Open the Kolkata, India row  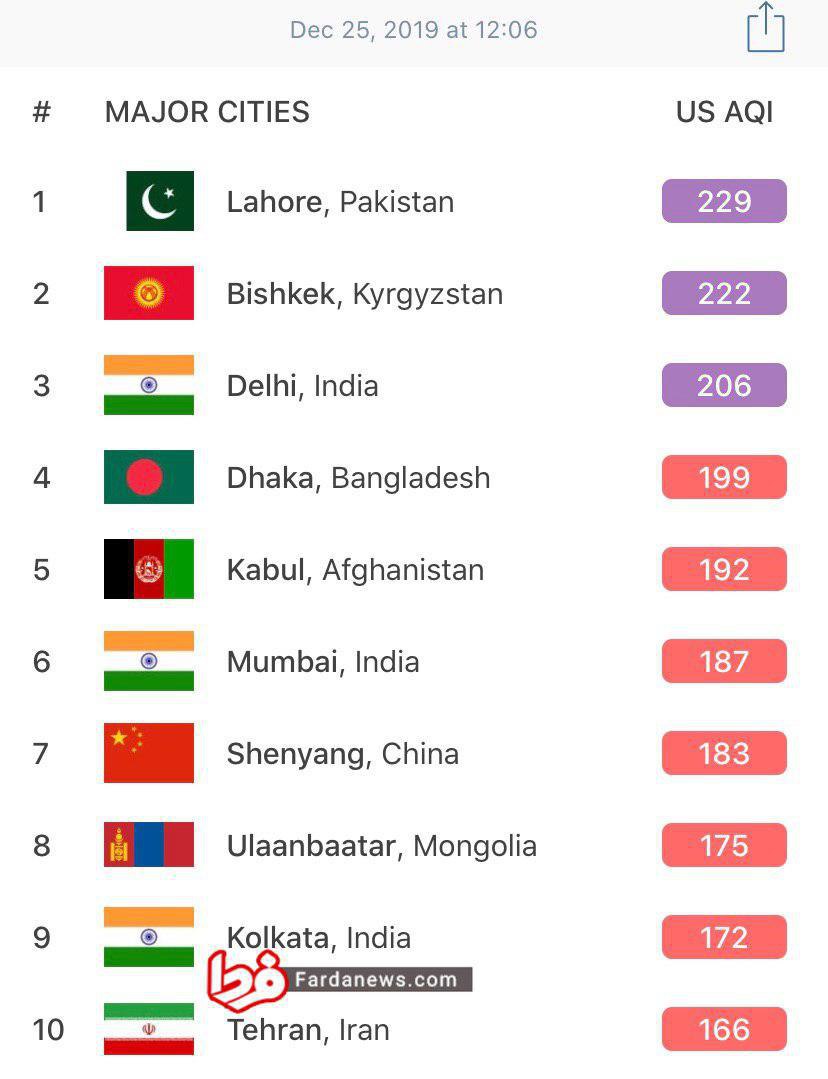click(318, 936)
